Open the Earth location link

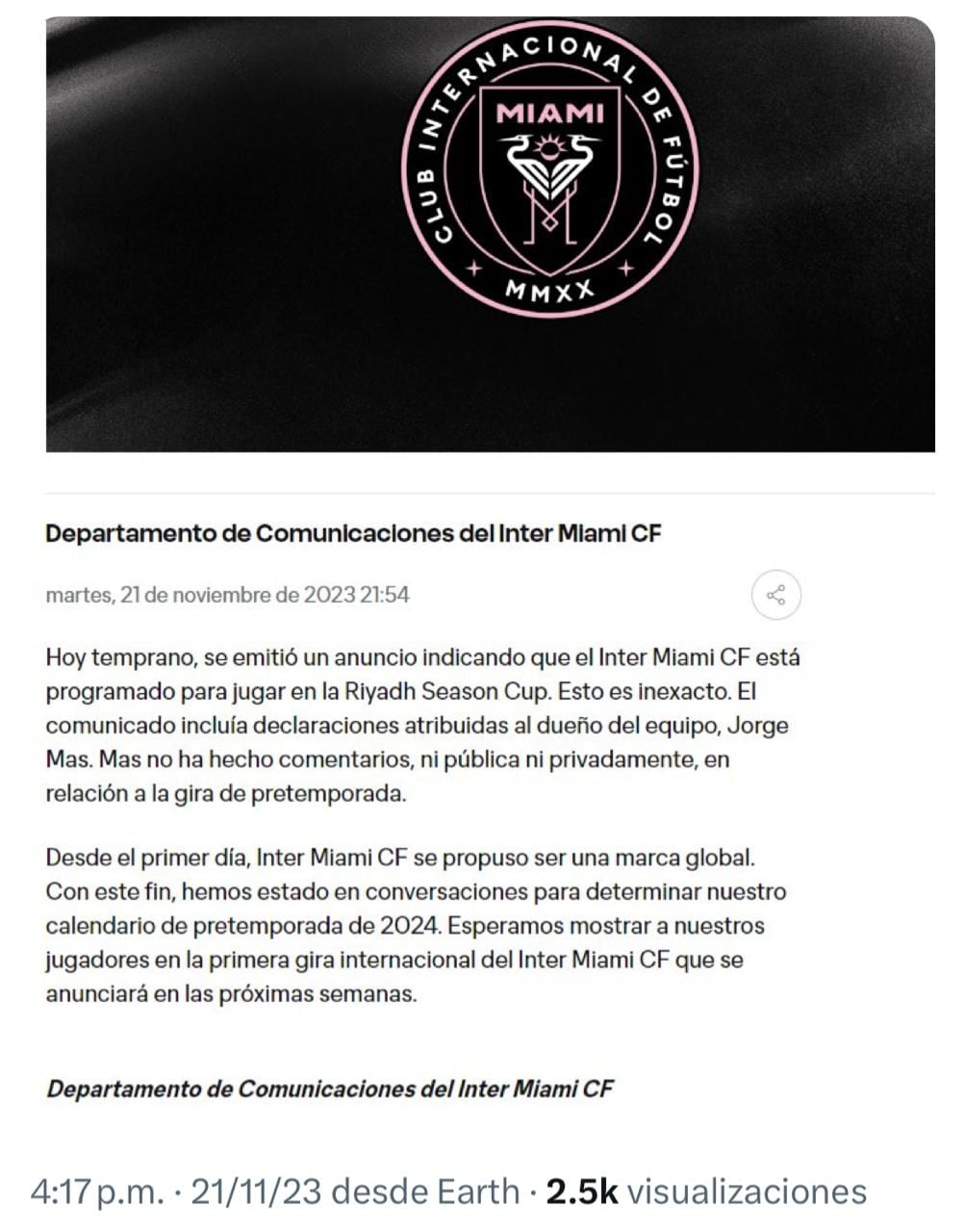pos(478,1192)
